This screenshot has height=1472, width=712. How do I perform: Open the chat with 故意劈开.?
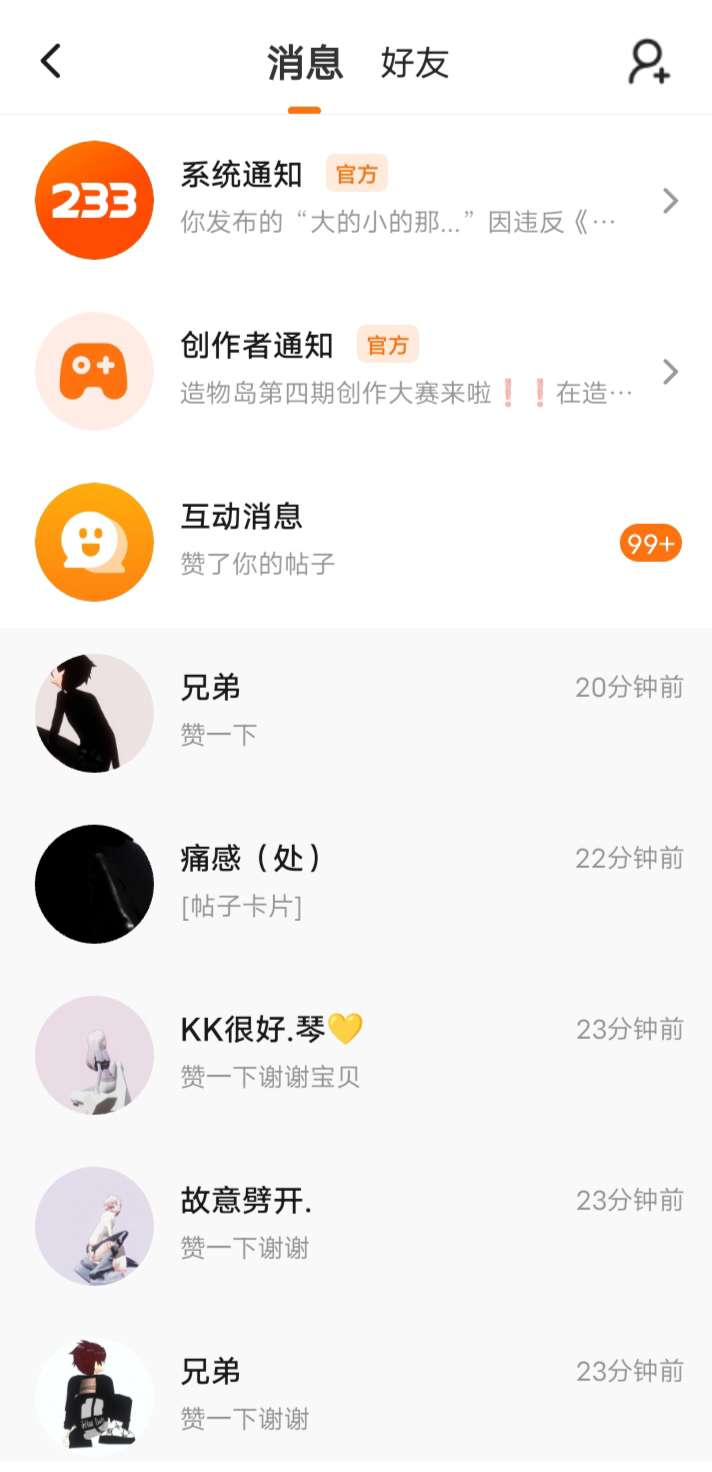[356, 1226]
